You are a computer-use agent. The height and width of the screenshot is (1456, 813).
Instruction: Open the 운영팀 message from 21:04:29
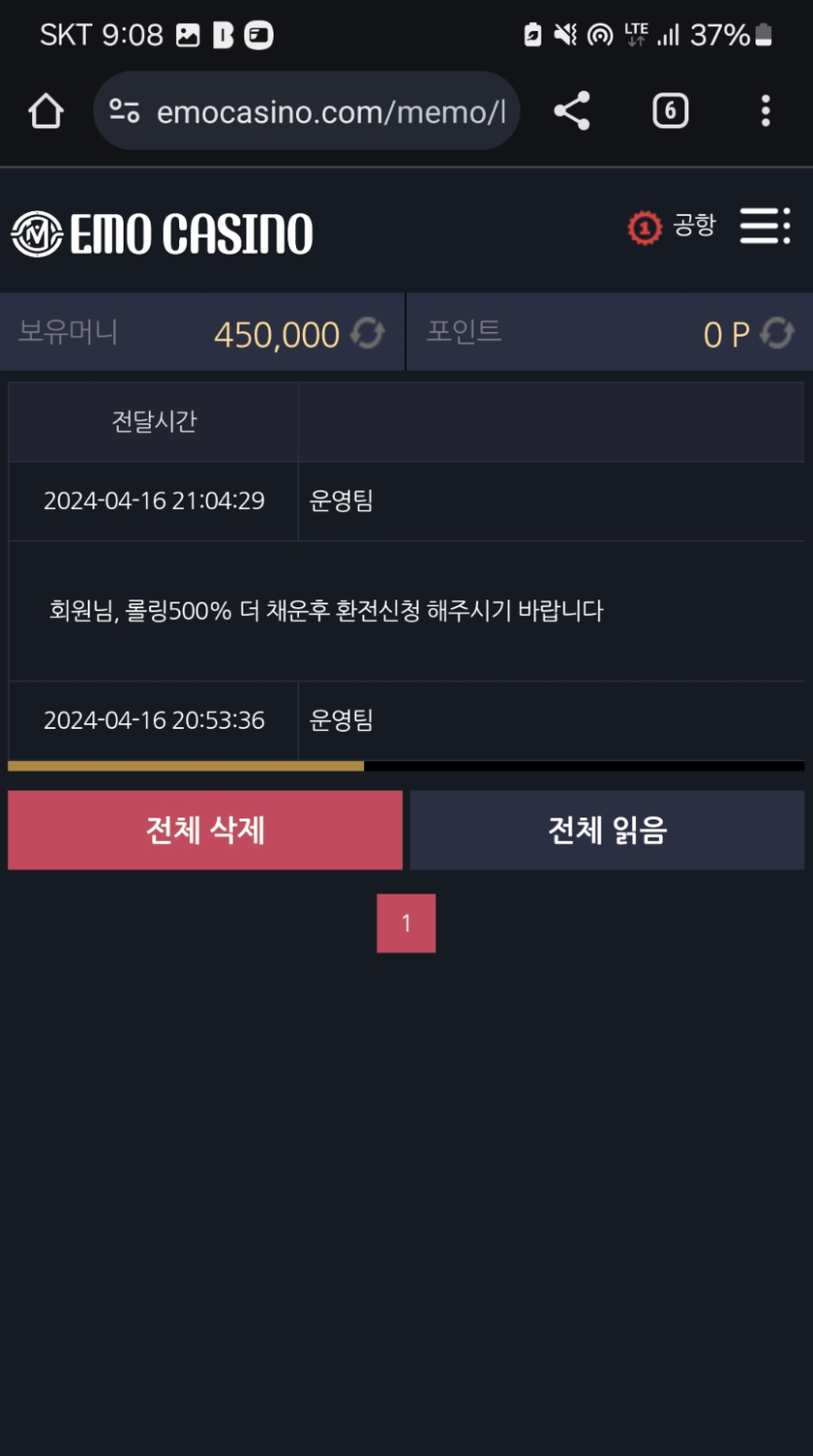tap(341, 501)
